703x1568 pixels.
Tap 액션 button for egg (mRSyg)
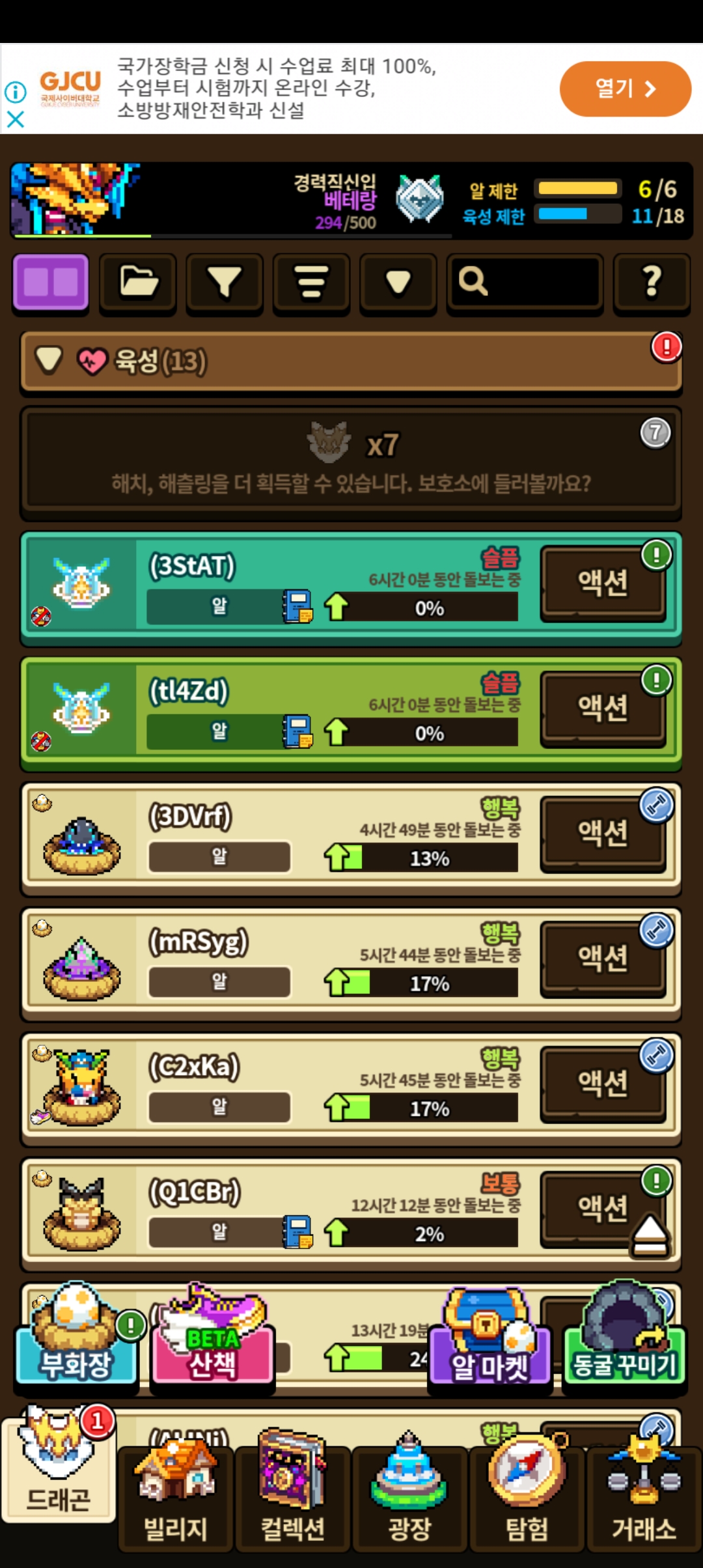click(x=603, y=958)
